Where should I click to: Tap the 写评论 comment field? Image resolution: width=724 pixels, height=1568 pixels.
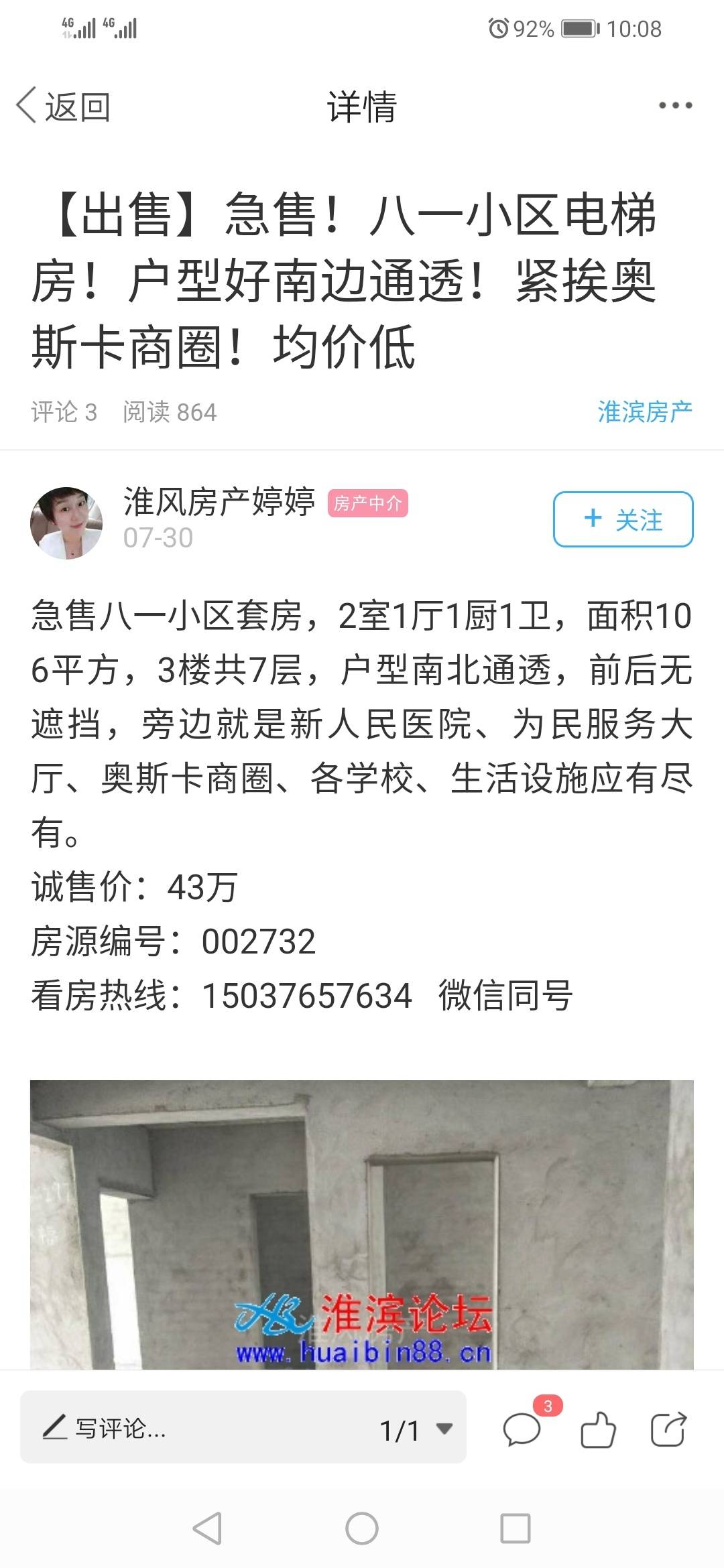click(x=201, y=1430)
